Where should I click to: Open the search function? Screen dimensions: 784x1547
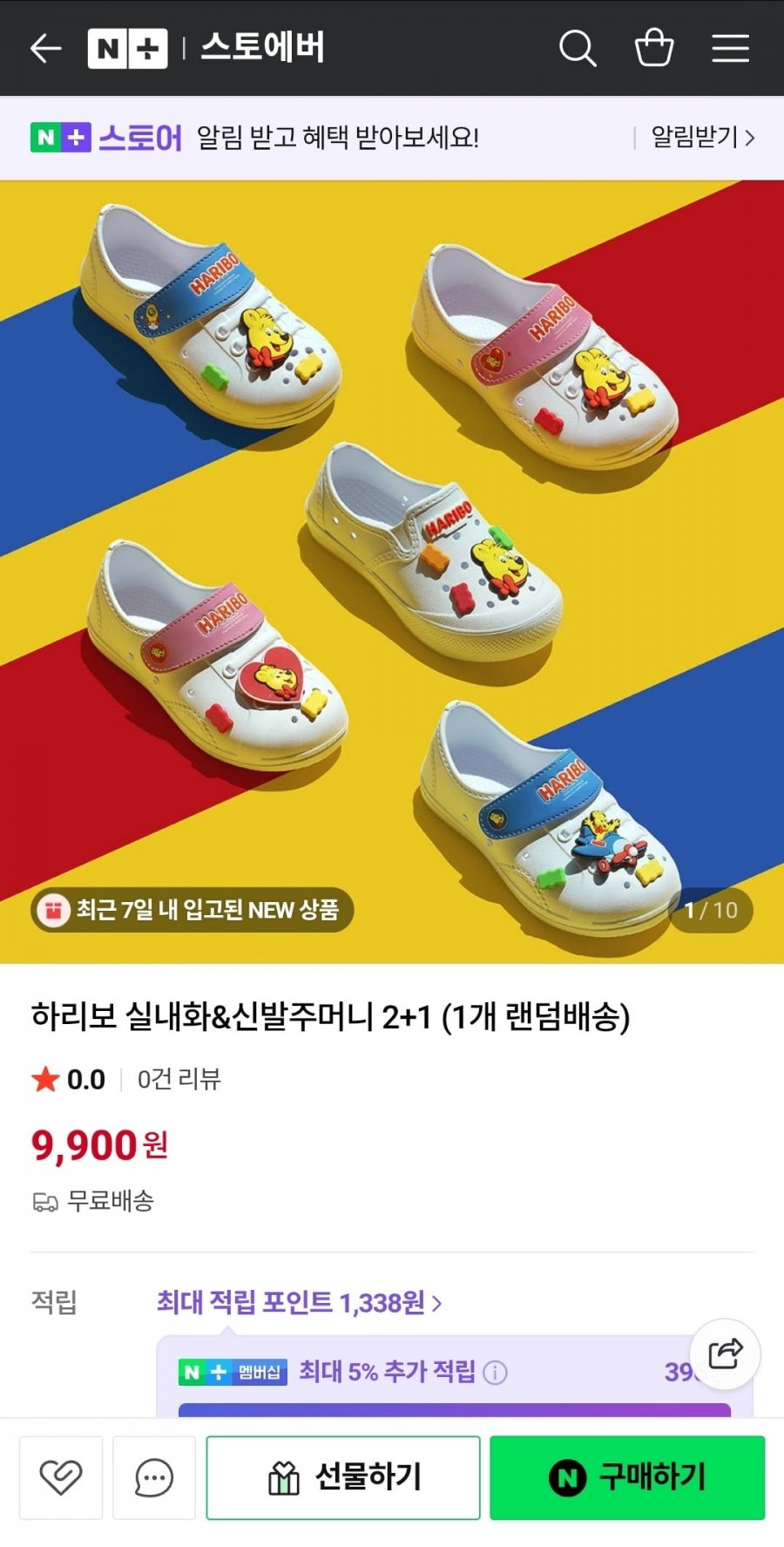pos(578,48)
